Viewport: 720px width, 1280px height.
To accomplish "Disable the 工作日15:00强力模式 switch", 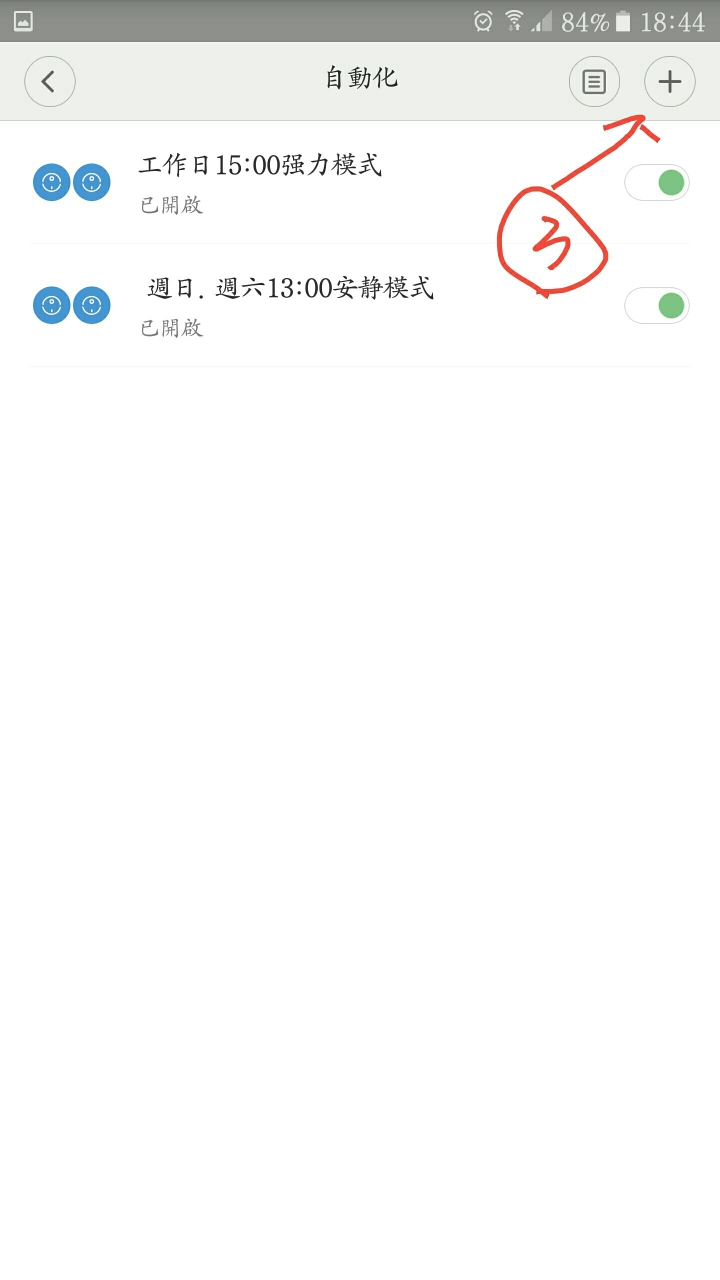I will pyautogui.click(x=657, y=183).
